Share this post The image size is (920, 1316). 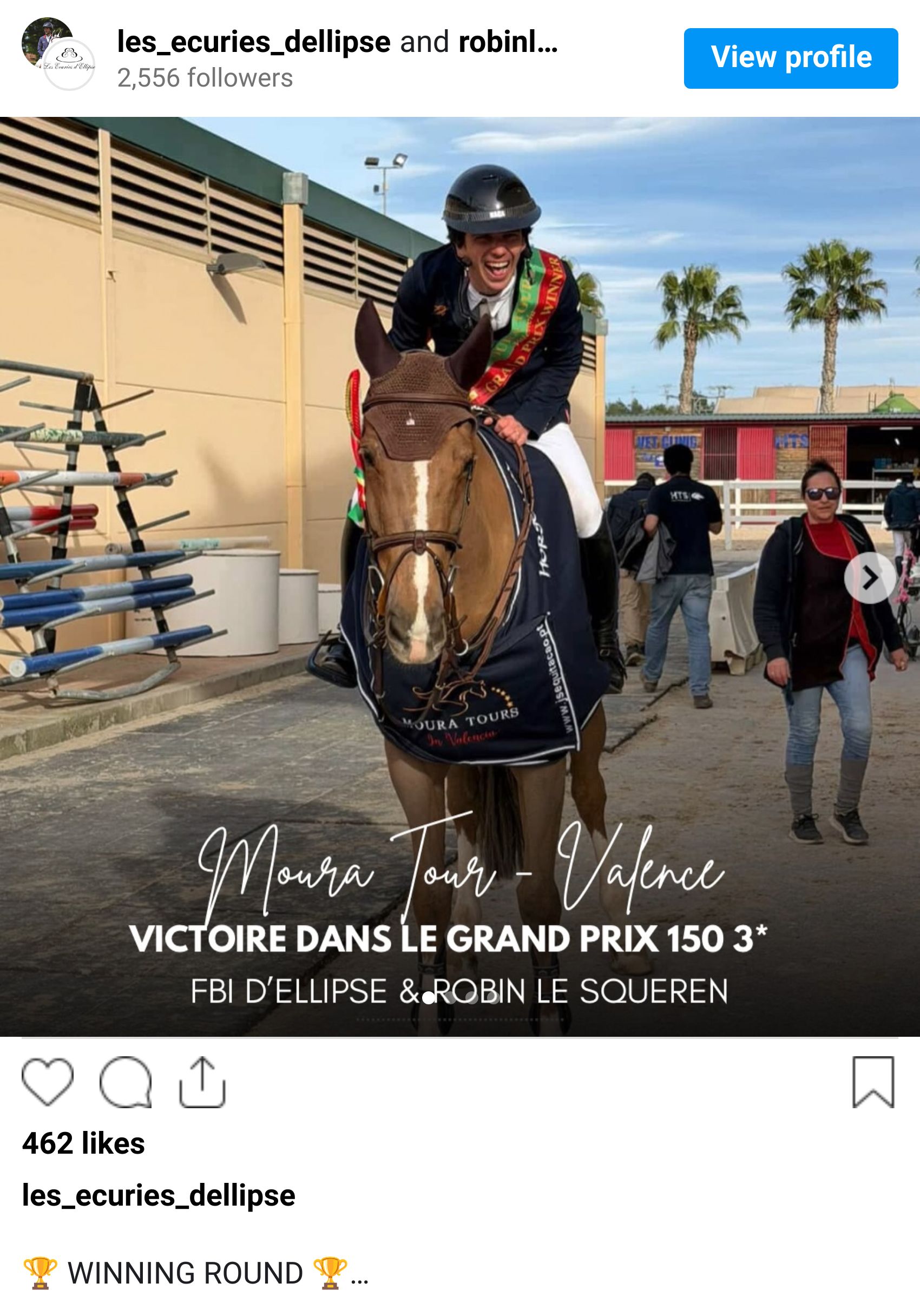click(x=202, y=1081)
